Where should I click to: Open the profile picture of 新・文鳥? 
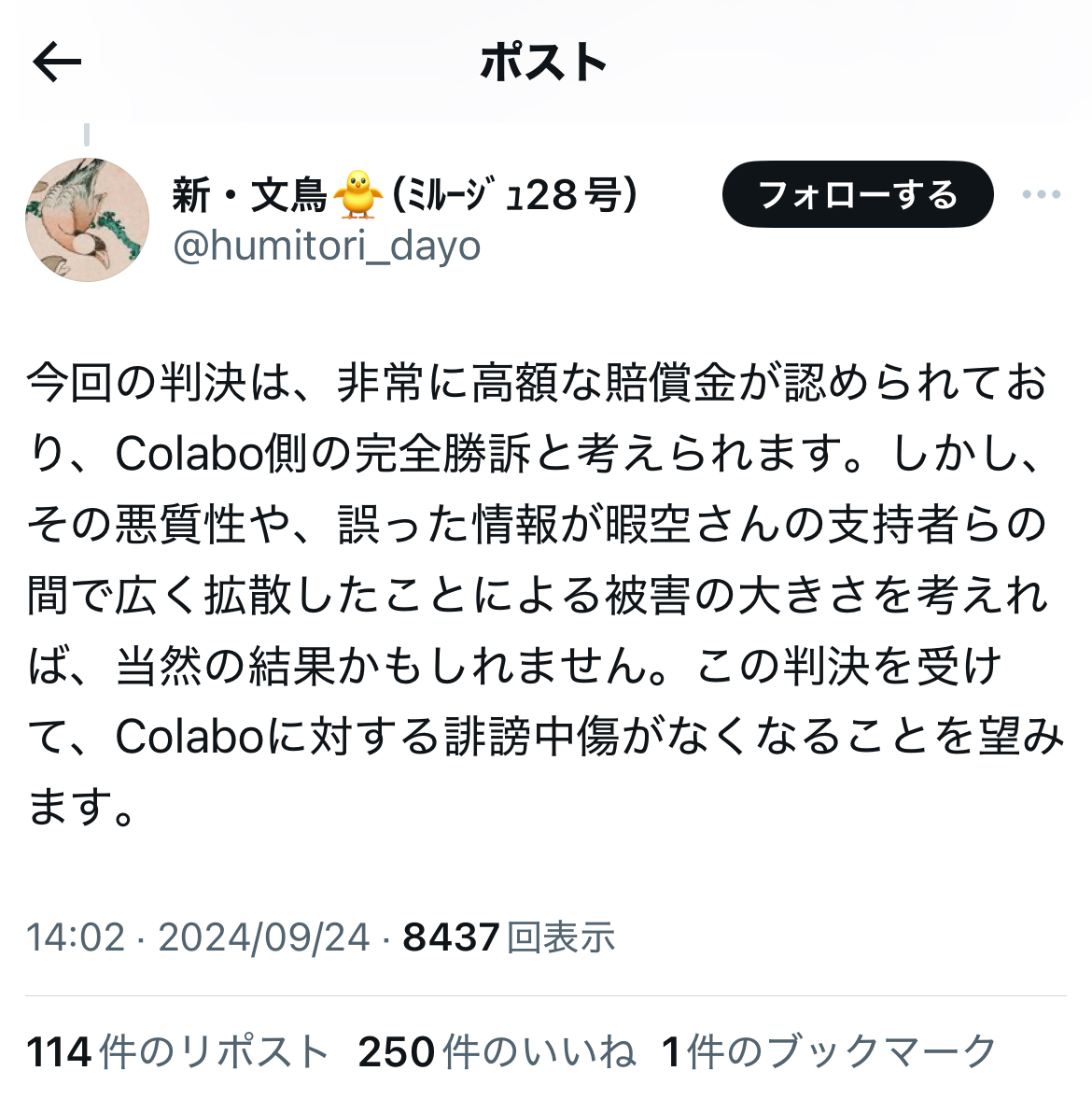coord(87,220)
